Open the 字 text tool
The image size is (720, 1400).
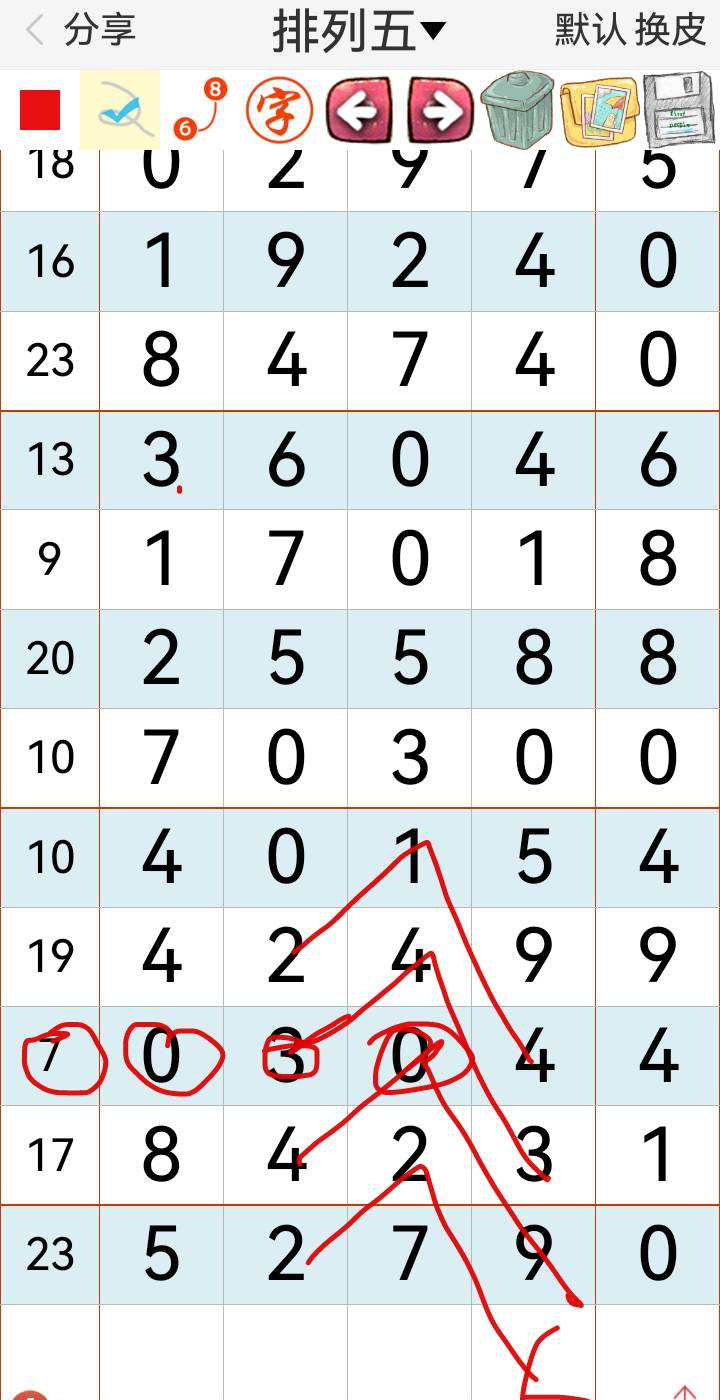click(x=279, y=110)
